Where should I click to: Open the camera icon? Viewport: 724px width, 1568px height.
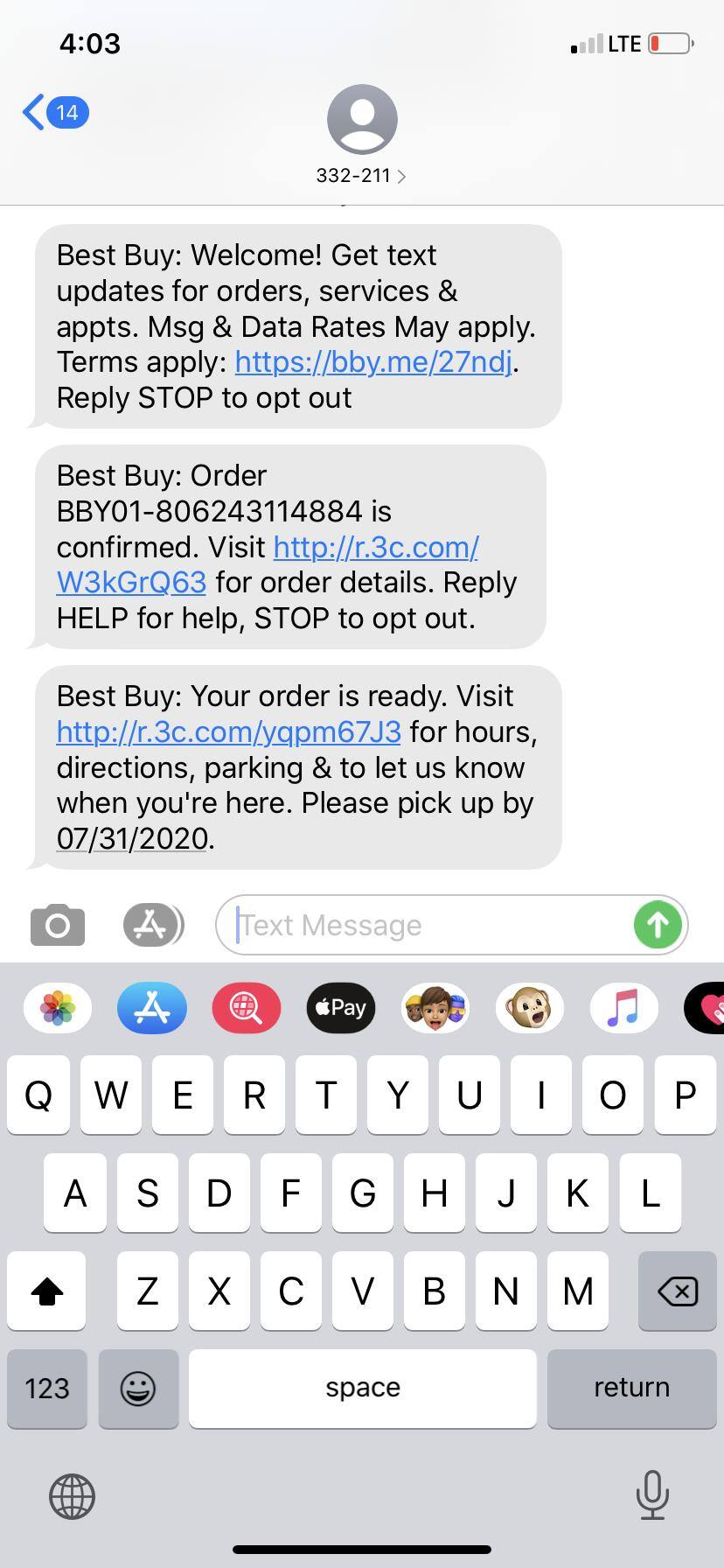[x=56, y=924]
